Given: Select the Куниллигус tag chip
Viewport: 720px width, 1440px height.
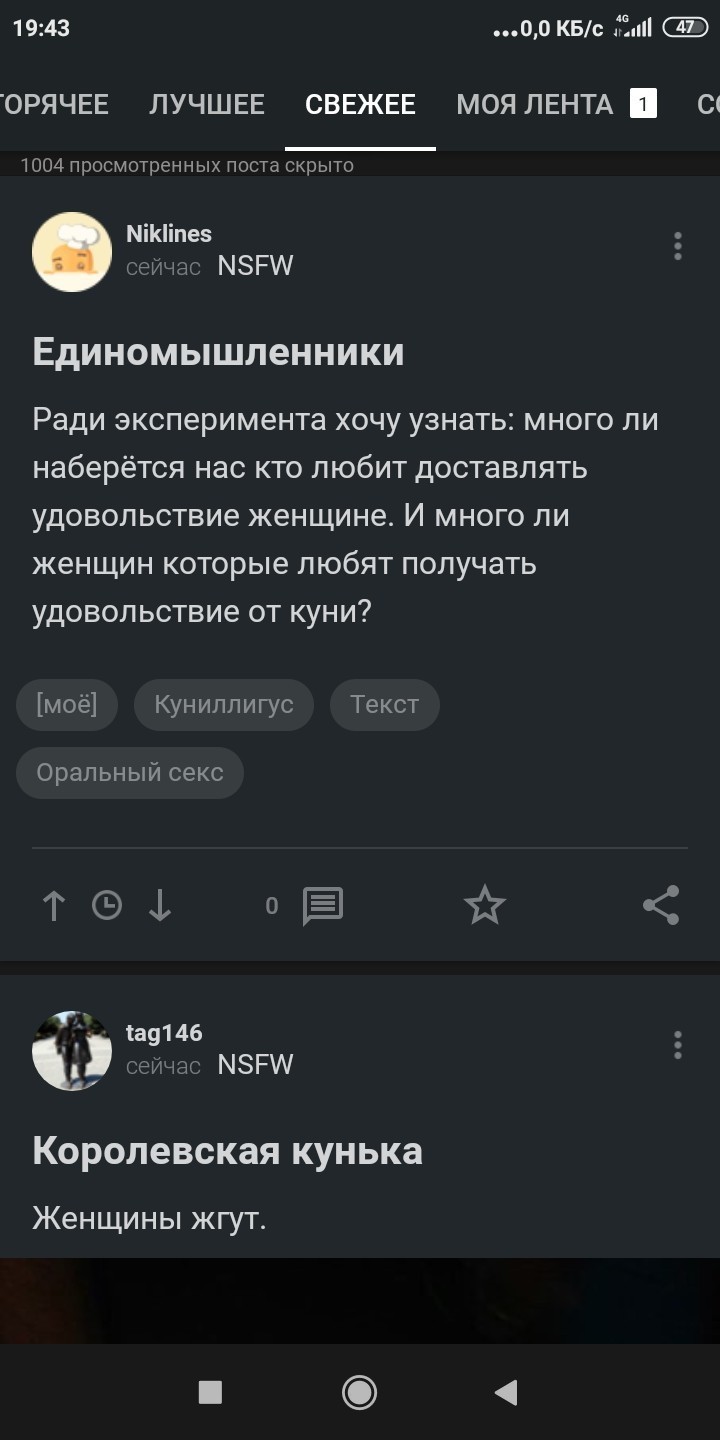Looking at the screenshot, I should click(x=224, y=704).
